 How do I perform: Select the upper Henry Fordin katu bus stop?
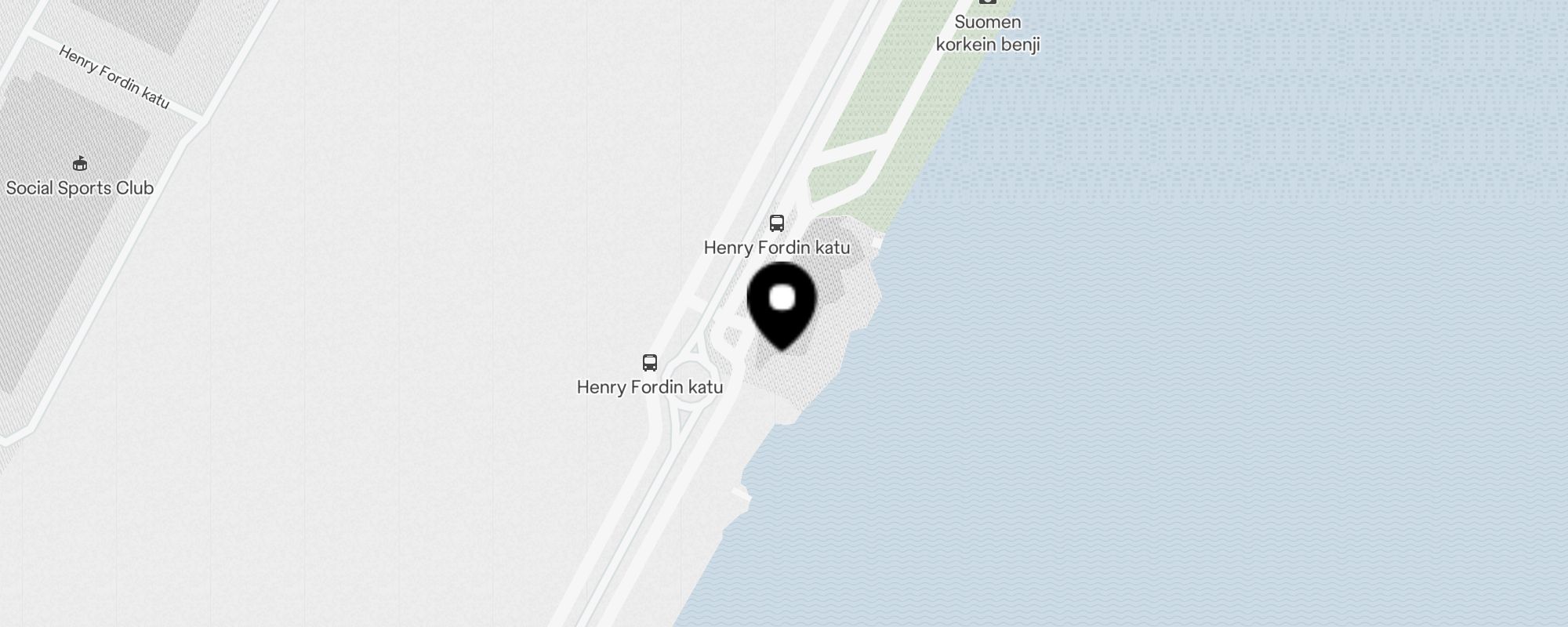776,224
